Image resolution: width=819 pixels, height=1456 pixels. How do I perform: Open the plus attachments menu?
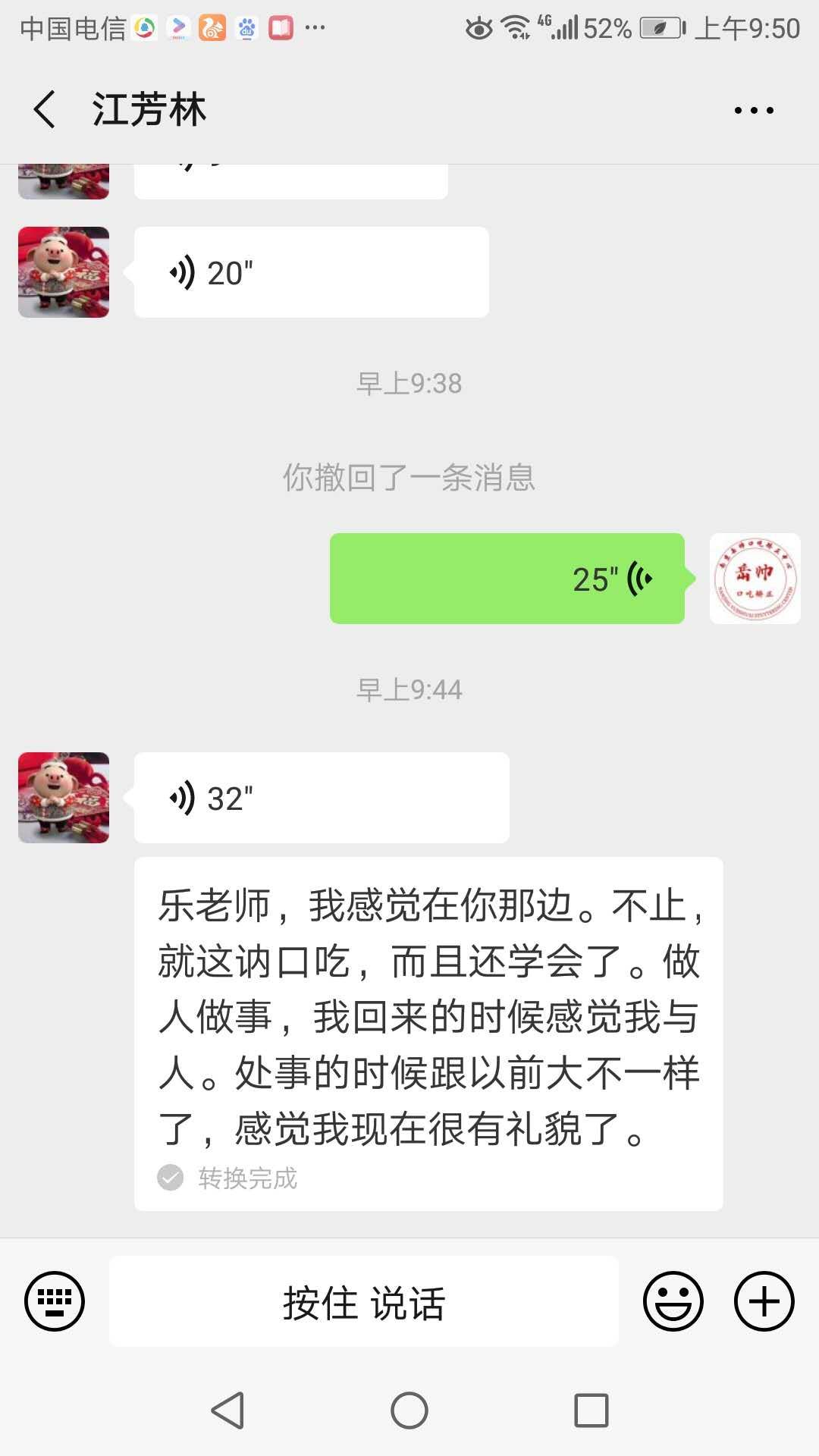click(764, 1301)
